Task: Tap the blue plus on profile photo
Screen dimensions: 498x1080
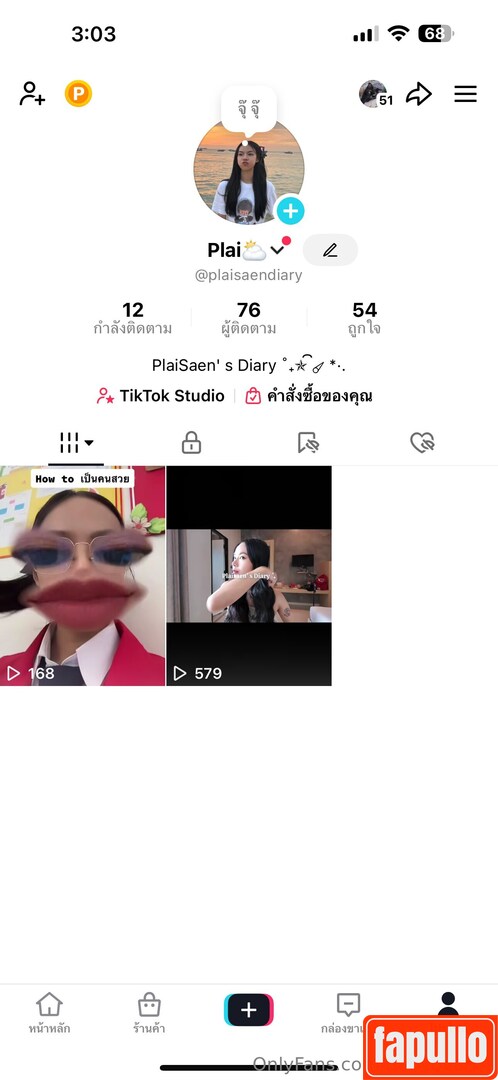Action: [x=290, y=210]
